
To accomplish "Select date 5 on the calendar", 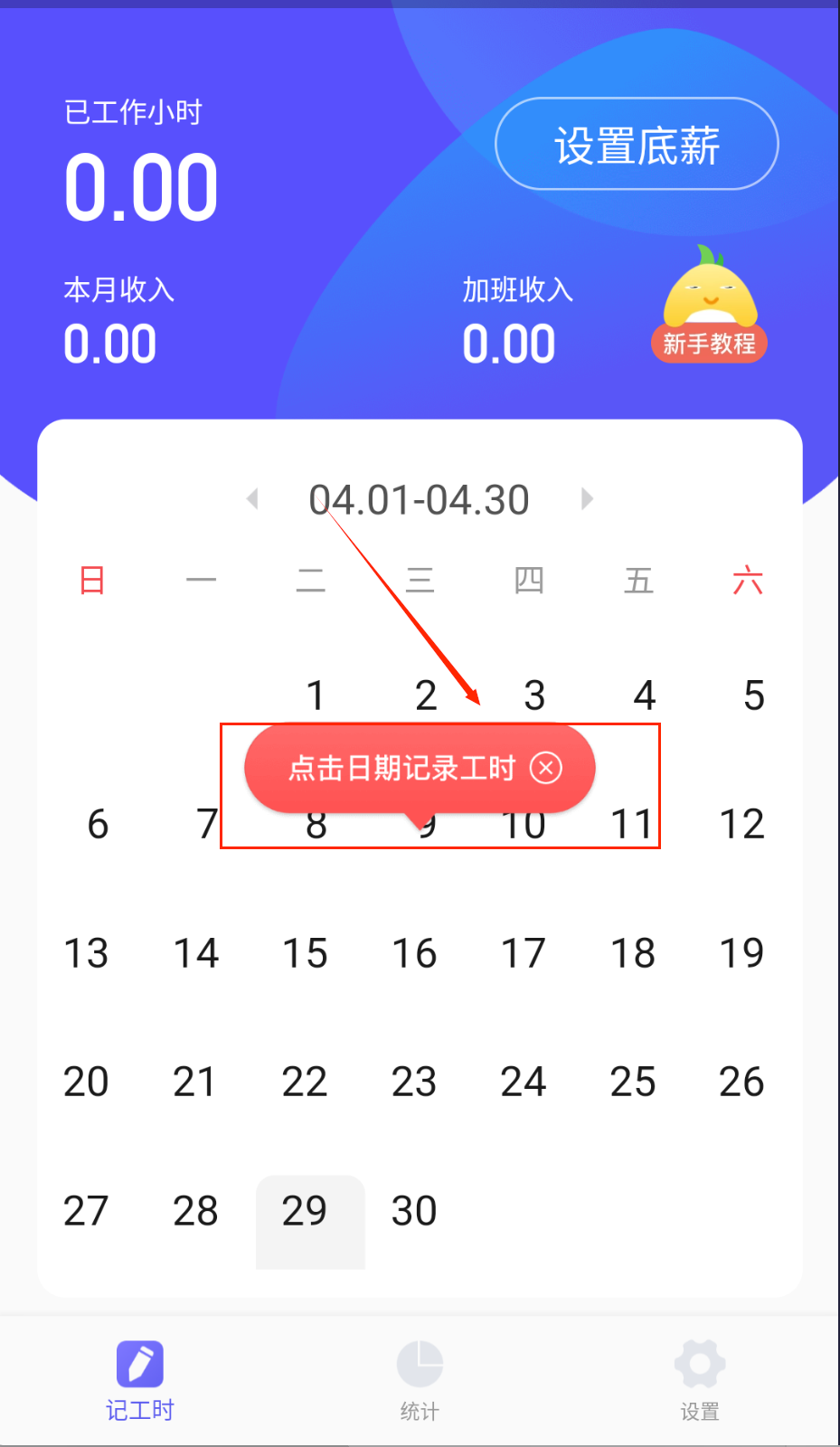I will tap(753, 695).
